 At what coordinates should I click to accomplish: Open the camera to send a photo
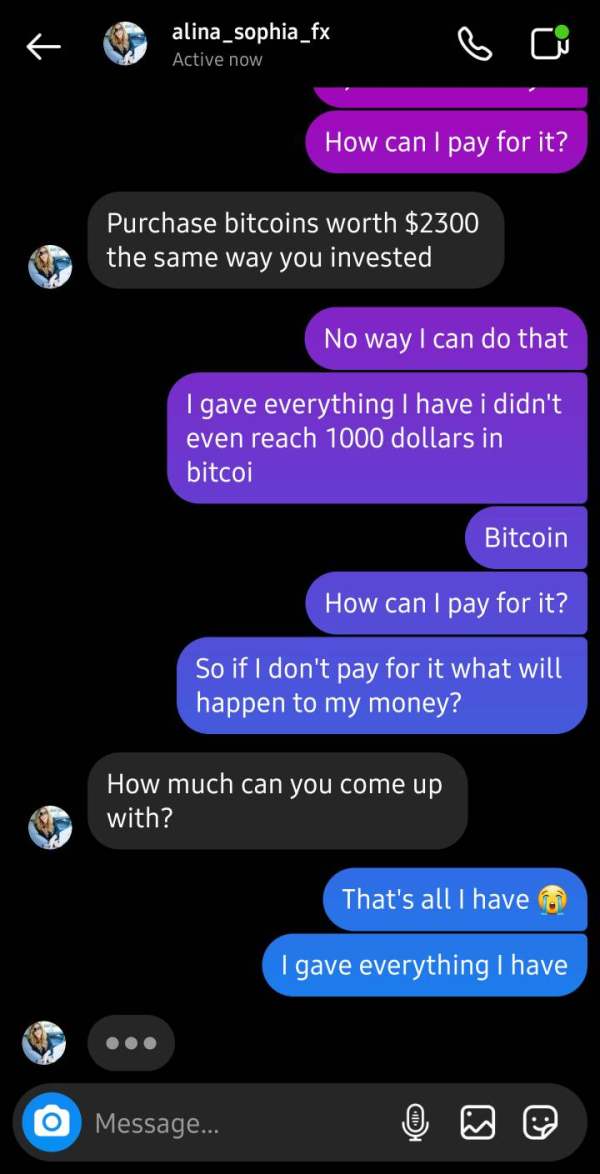point(51,1122)
